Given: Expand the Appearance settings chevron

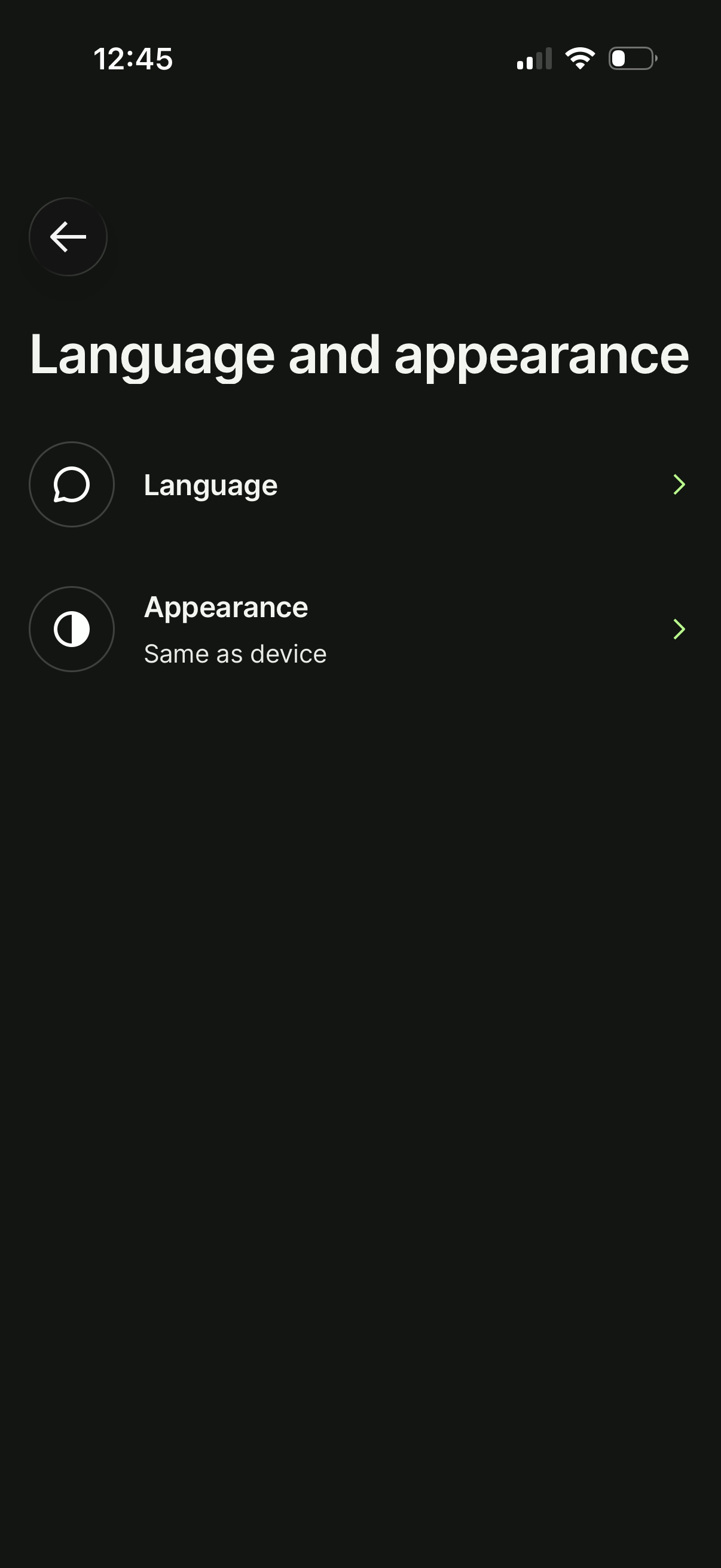Looking at the screenshot, I should [679, 629].
